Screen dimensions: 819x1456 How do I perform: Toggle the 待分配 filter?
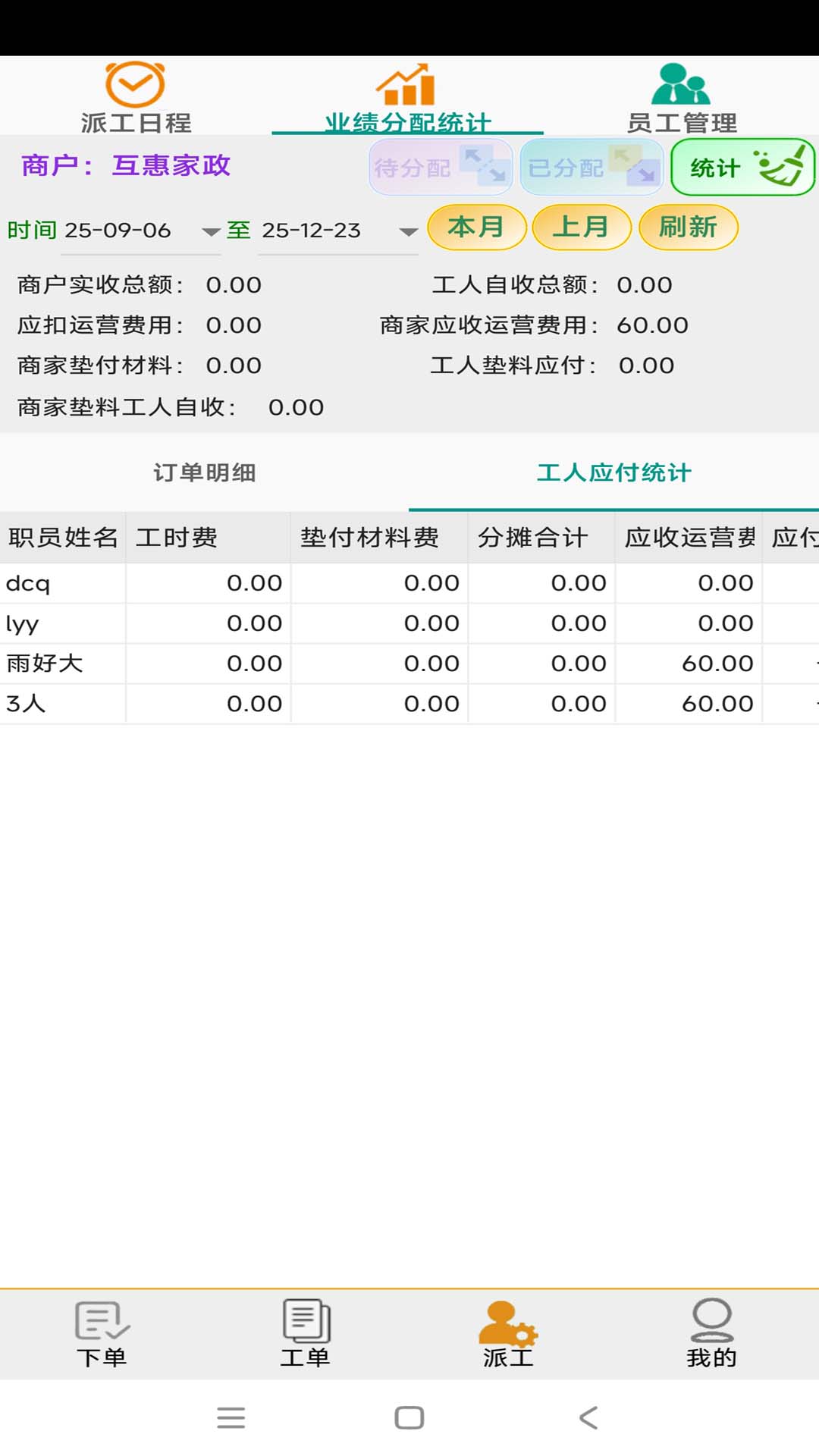[440, 168]
